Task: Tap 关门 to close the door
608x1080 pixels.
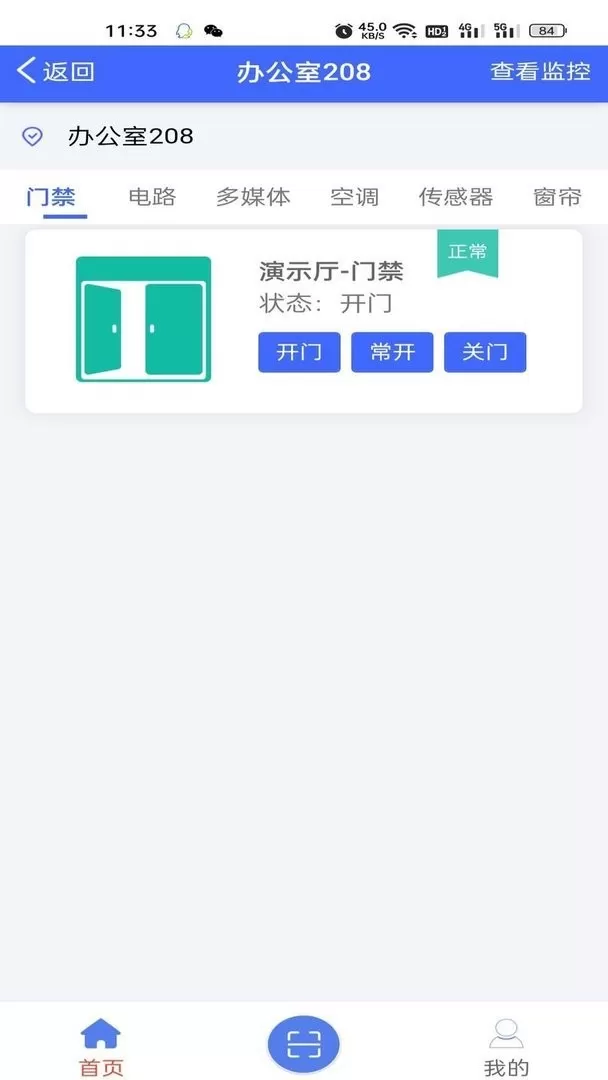Action: (485, 352)
